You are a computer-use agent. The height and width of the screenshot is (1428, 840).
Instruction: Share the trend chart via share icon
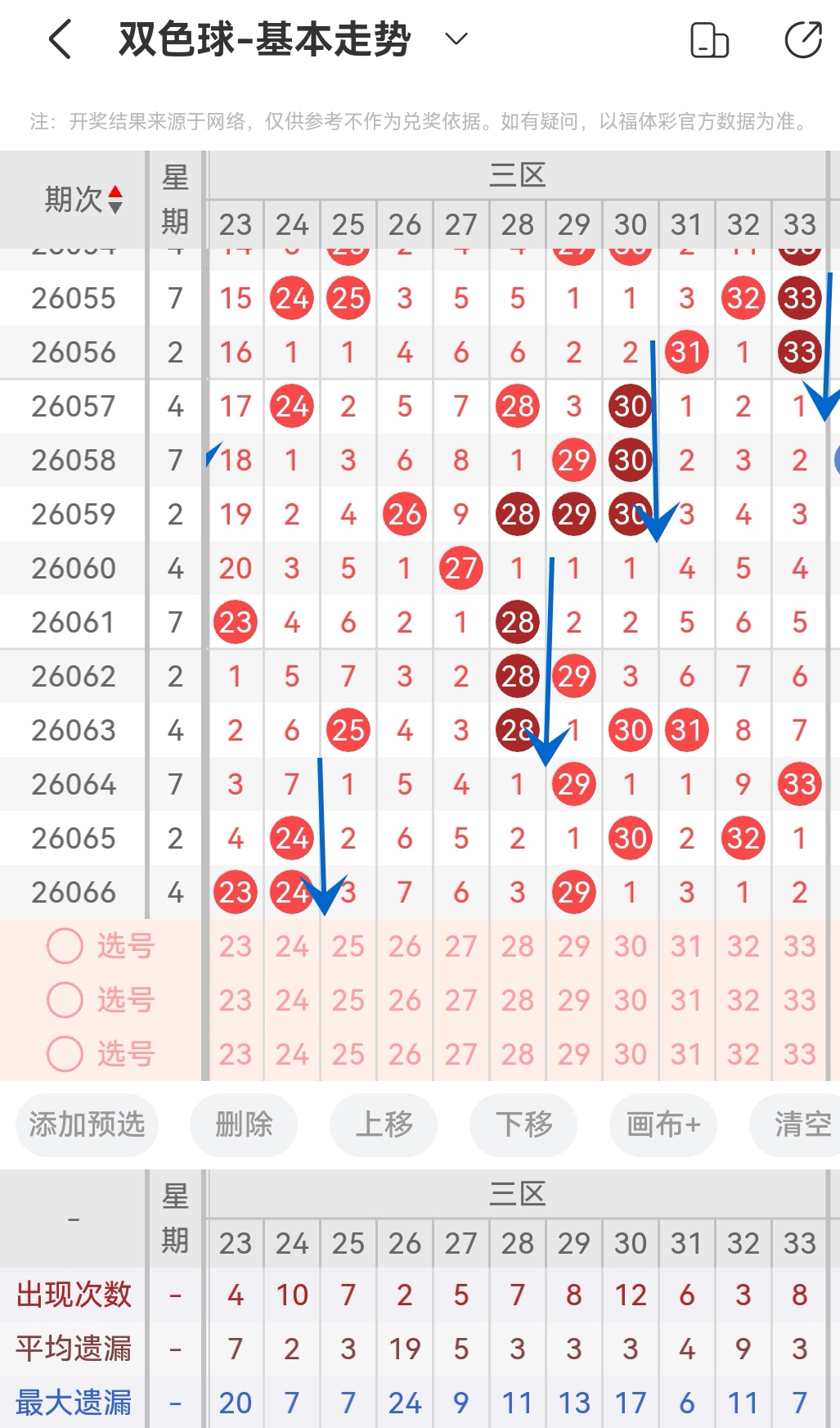click(803, 40)
